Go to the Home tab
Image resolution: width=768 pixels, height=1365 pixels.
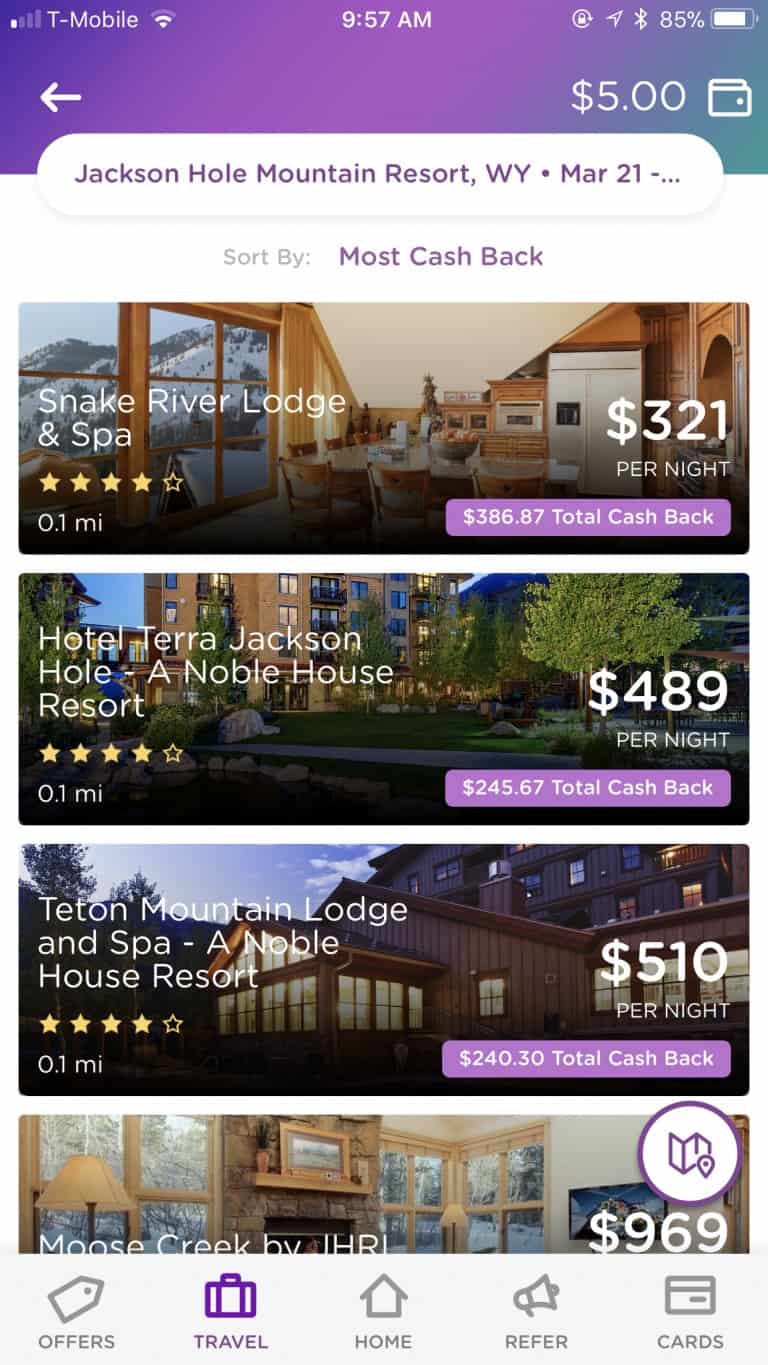click(x=383, y=1312)
